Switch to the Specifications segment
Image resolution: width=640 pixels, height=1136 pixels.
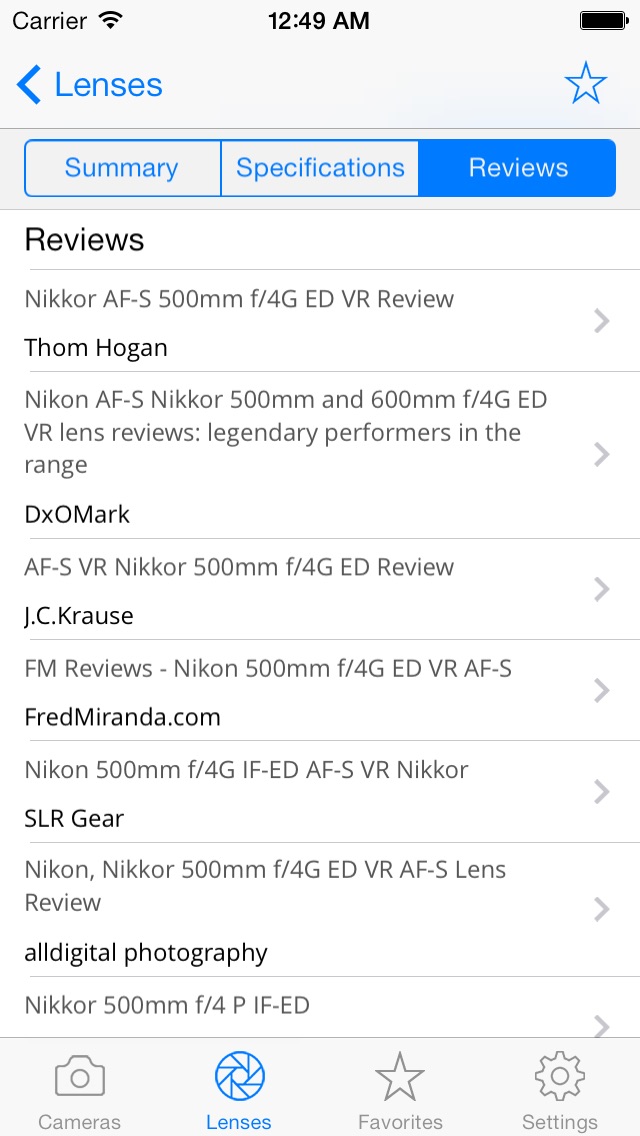click(320, 168)
